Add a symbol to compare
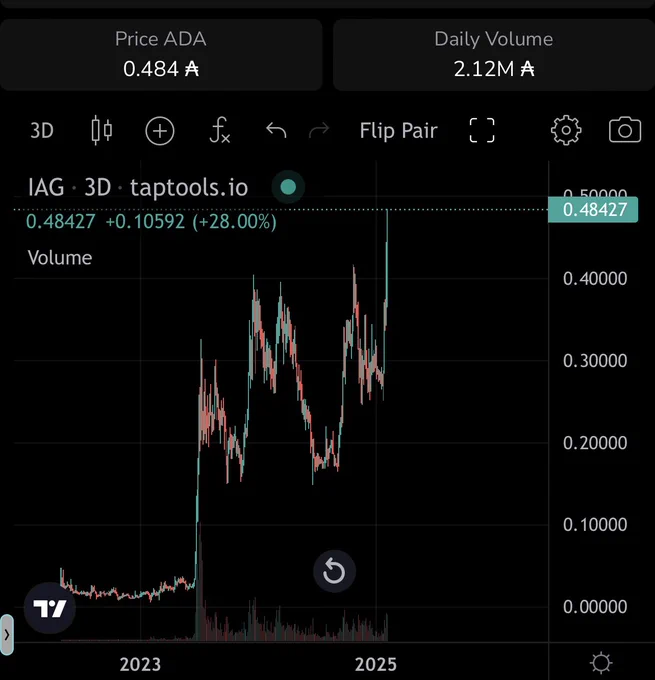This screenshot has height=680, width=655. tap(160, 131)
